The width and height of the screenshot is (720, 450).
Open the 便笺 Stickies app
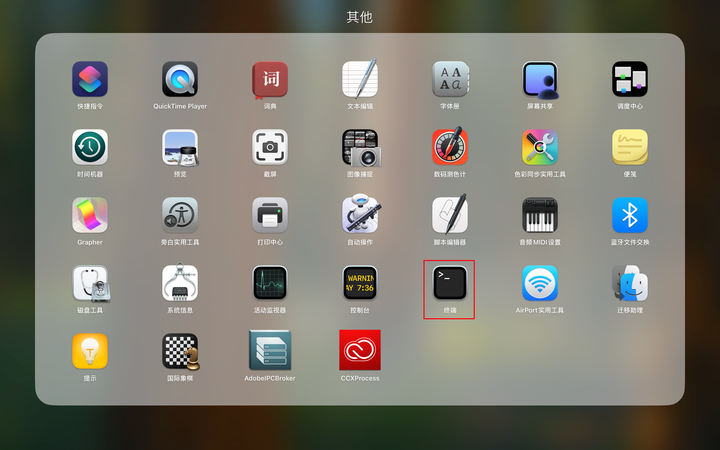pyautogui.click(x=630, y=147)
